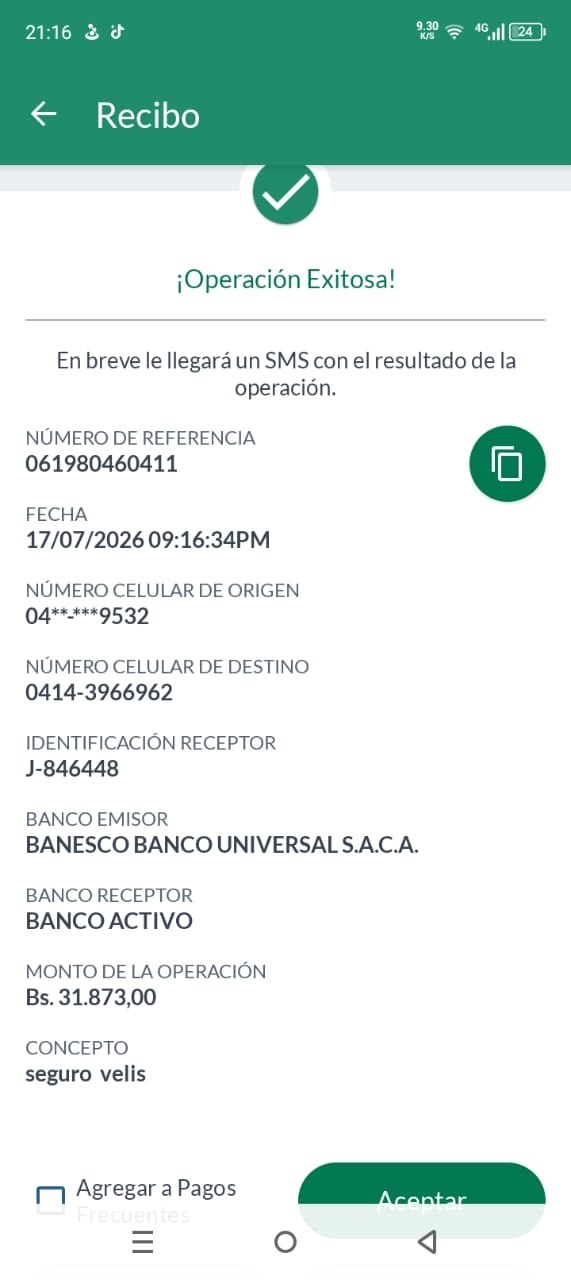The image size is (571, 1280).
Task: Open recent apps from navigation bar
Action: click(x=142, y=1242)
